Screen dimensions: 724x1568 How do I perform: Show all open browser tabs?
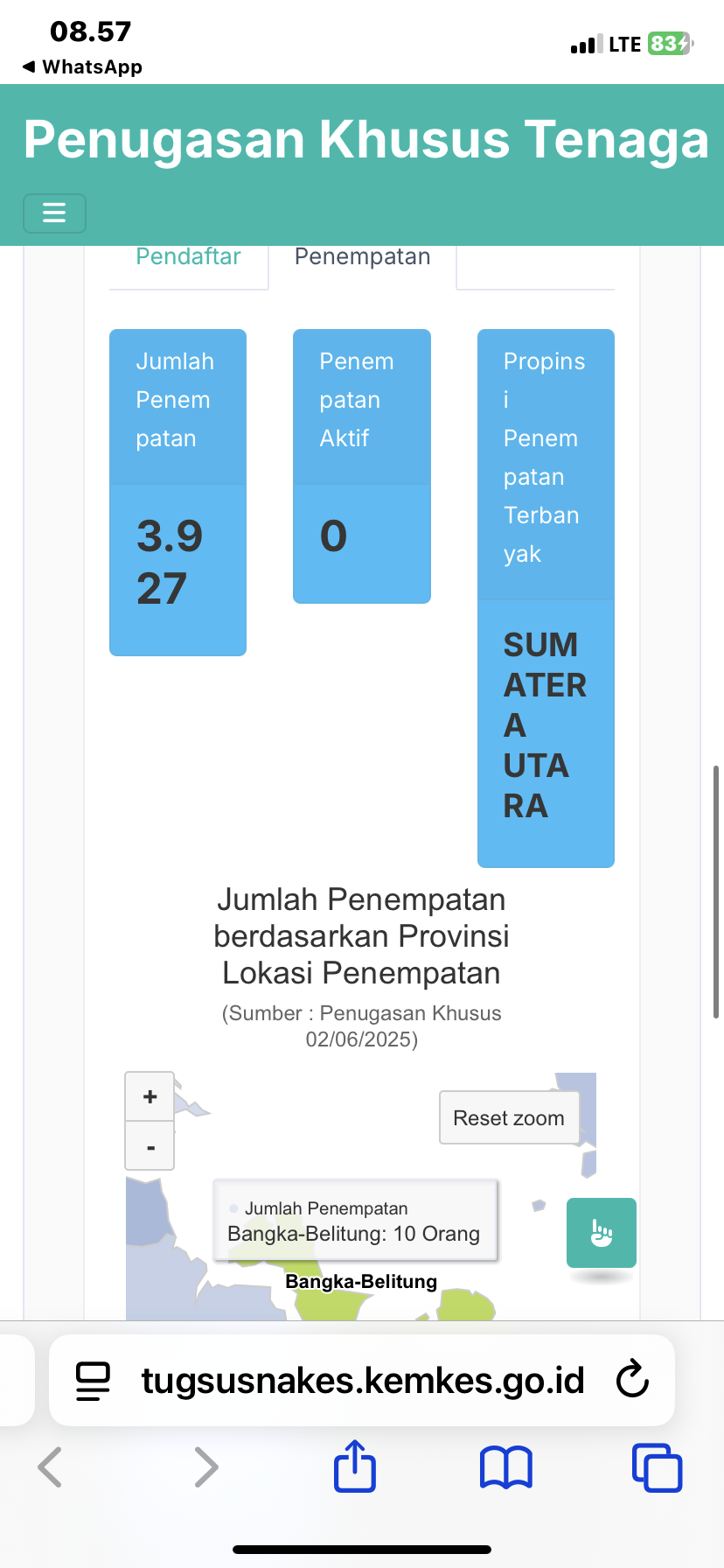[x=657, y=1467]
